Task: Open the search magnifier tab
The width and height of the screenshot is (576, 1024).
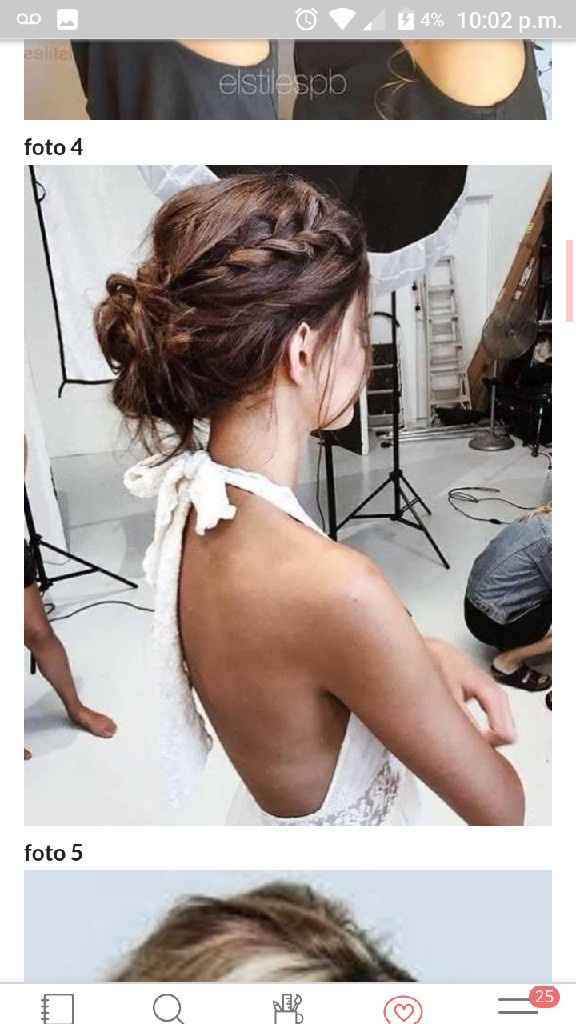Action: (168, 1008)
